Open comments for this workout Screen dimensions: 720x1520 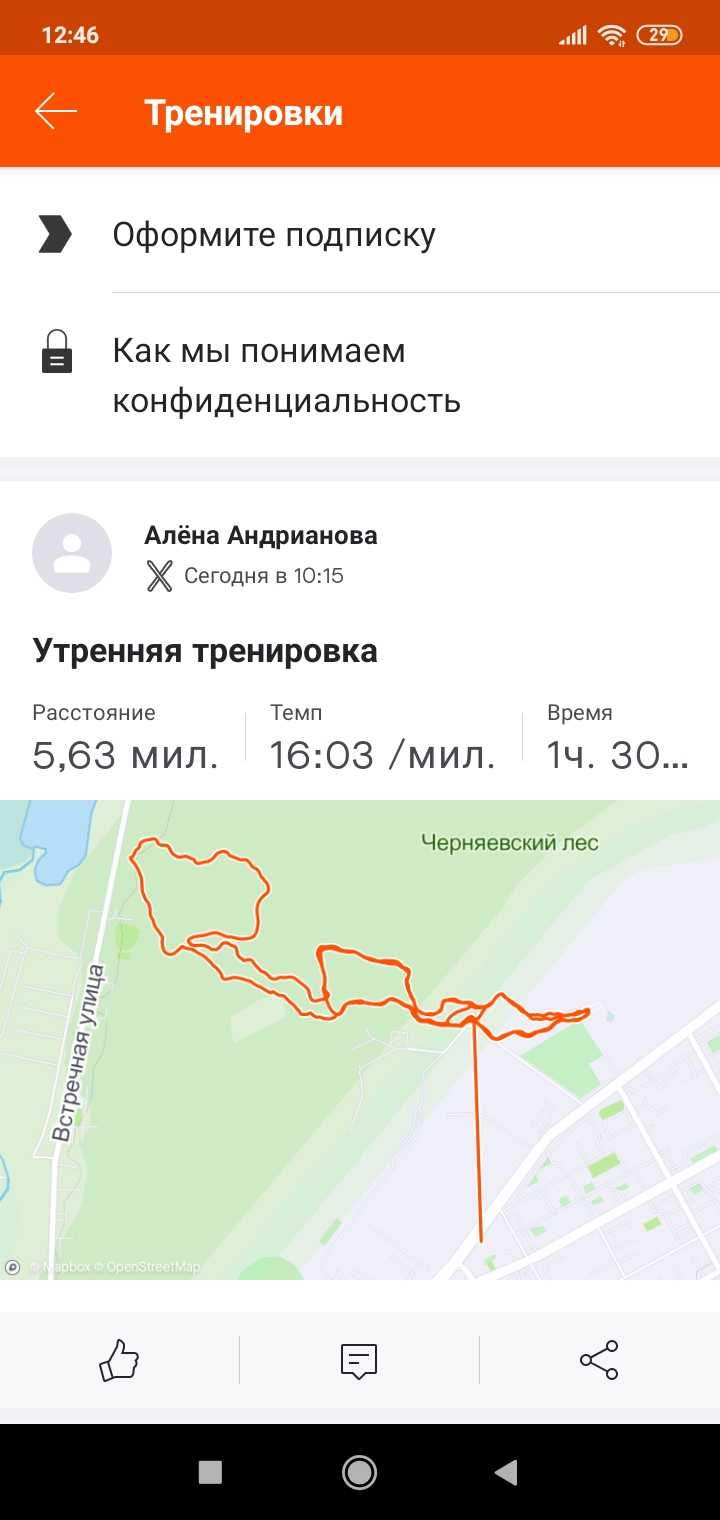tap(359, 1360)
